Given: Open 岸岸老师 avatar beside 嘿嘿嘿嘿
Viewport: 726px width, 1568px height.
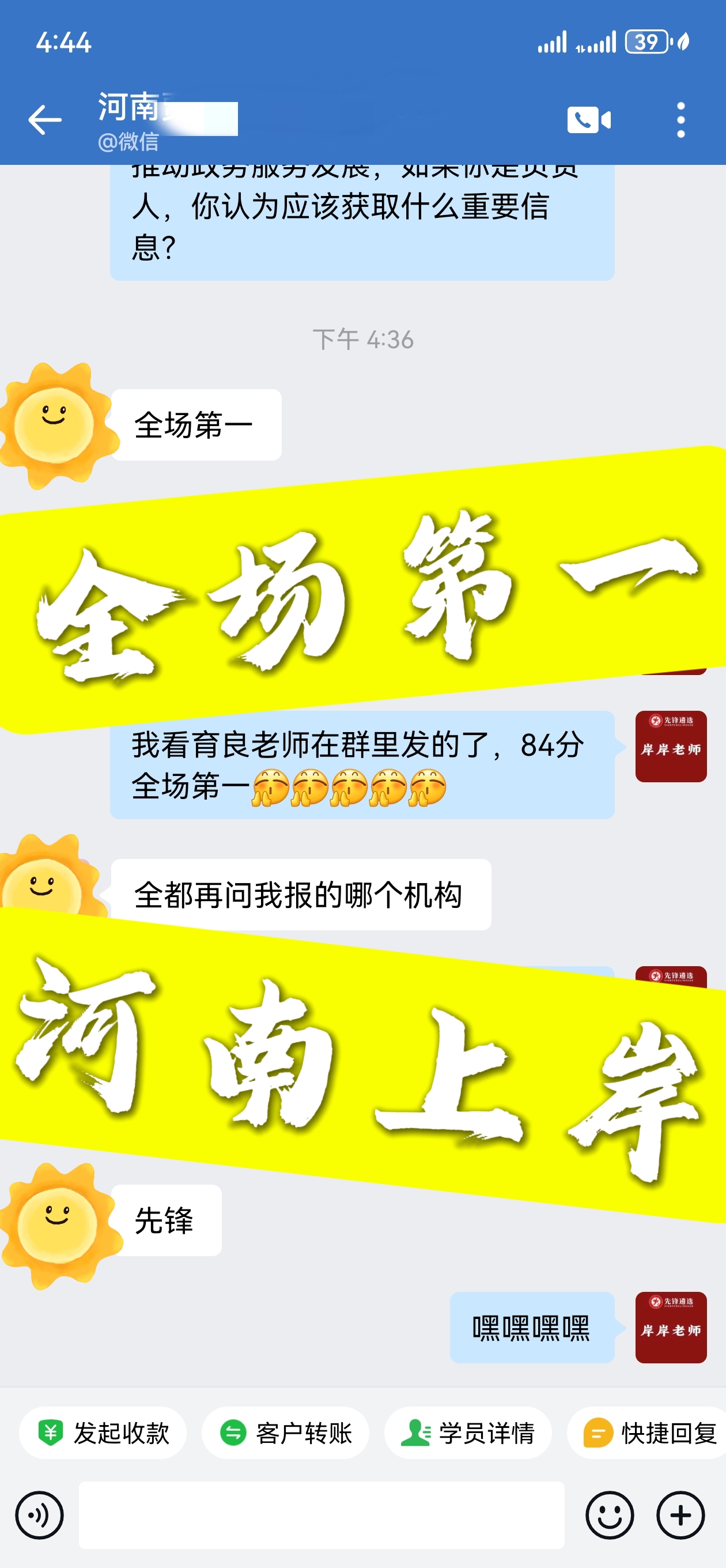Looking at the screenshot, I should point(671,1327).
